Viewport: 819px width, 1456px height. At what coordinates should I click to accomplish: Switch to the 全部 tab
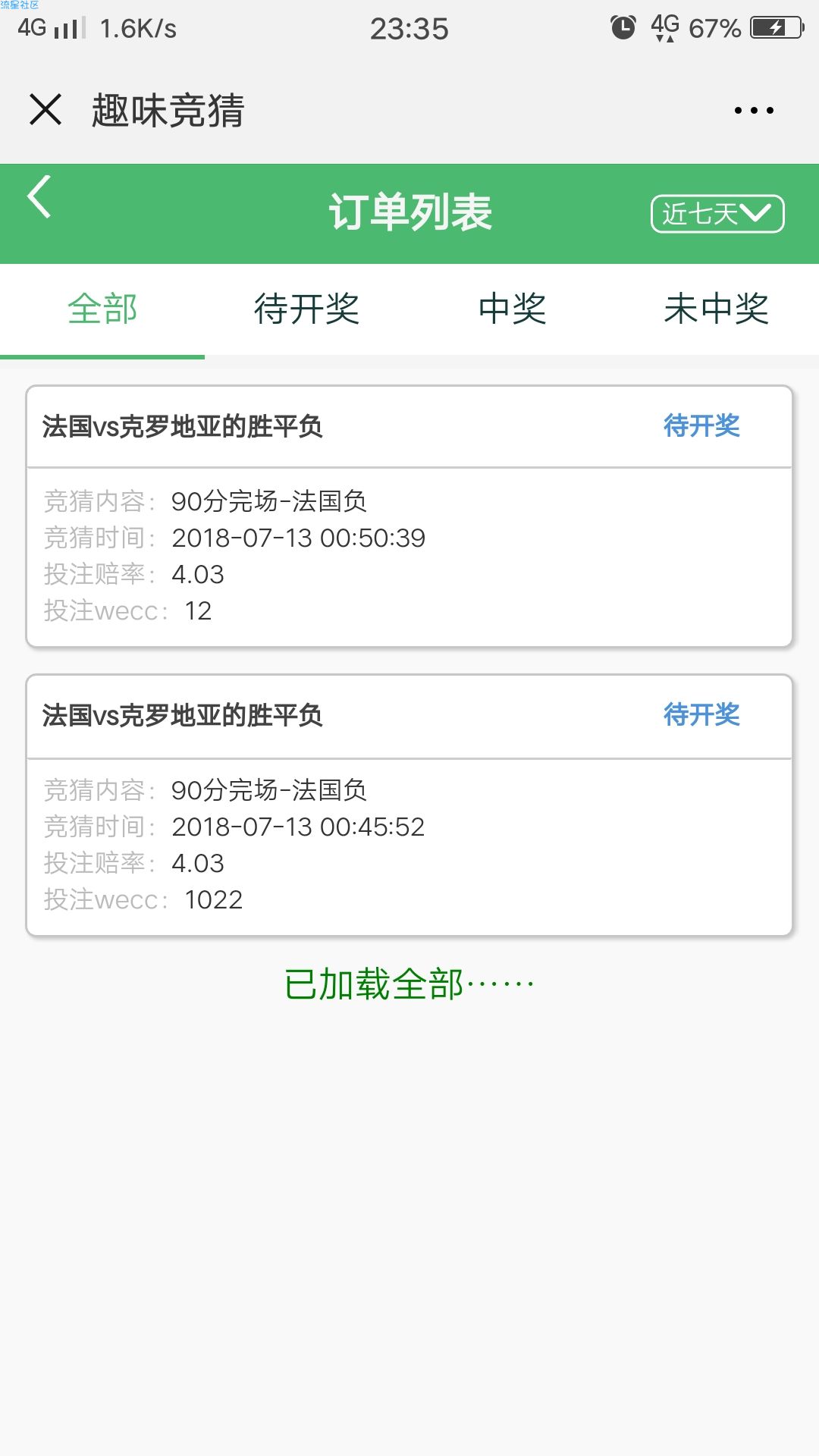[x=102, y=309]
